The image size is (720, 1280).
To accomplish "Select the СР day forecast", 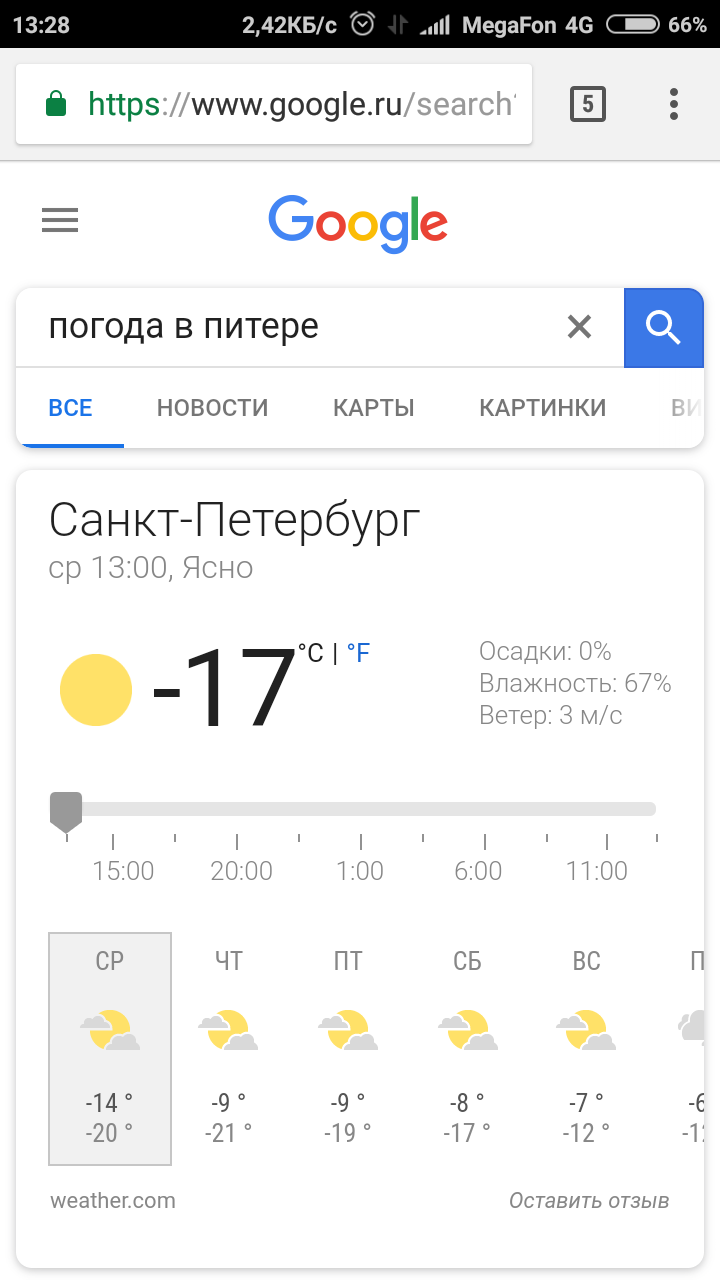I will coord(110,1048).
